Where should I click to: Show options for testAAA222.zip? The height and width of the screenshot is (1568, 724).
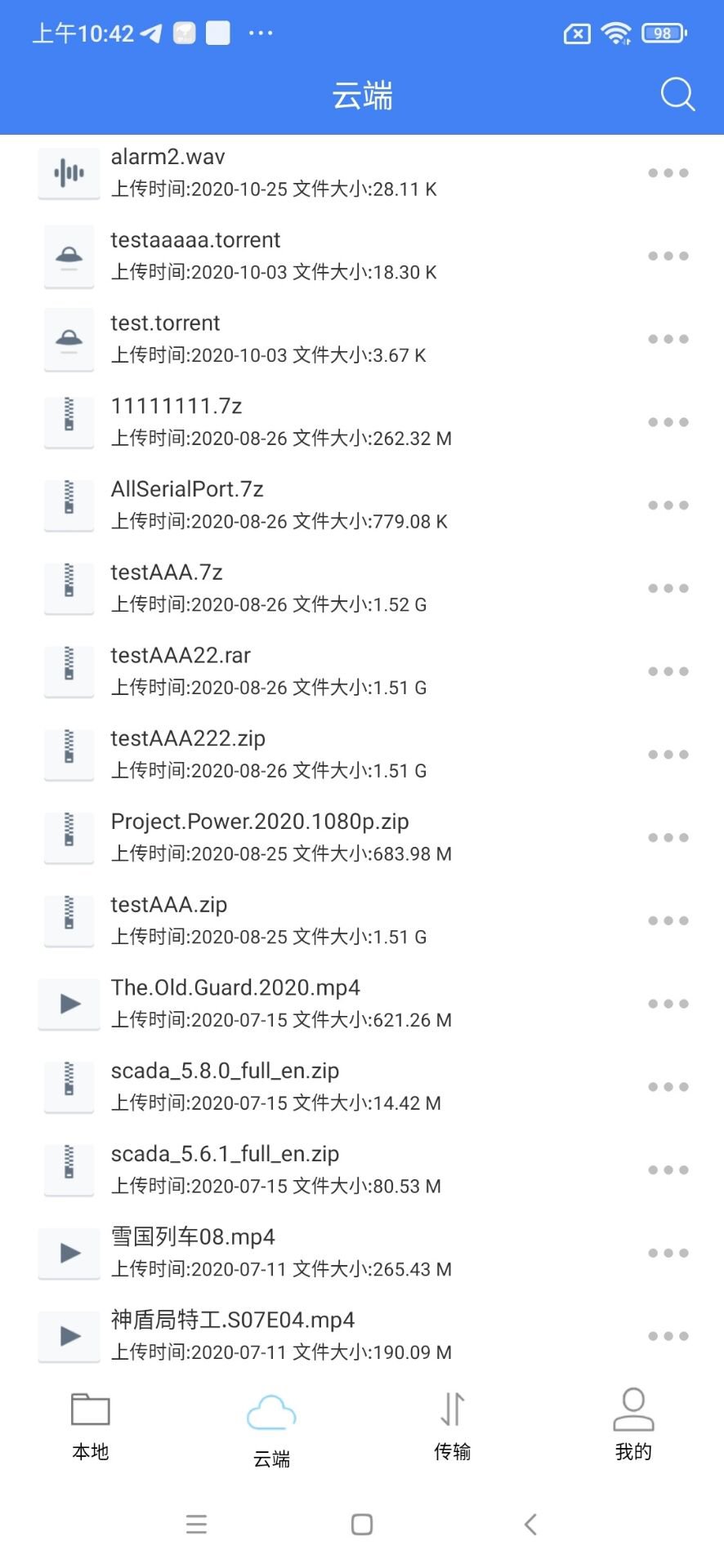point(668,755)
